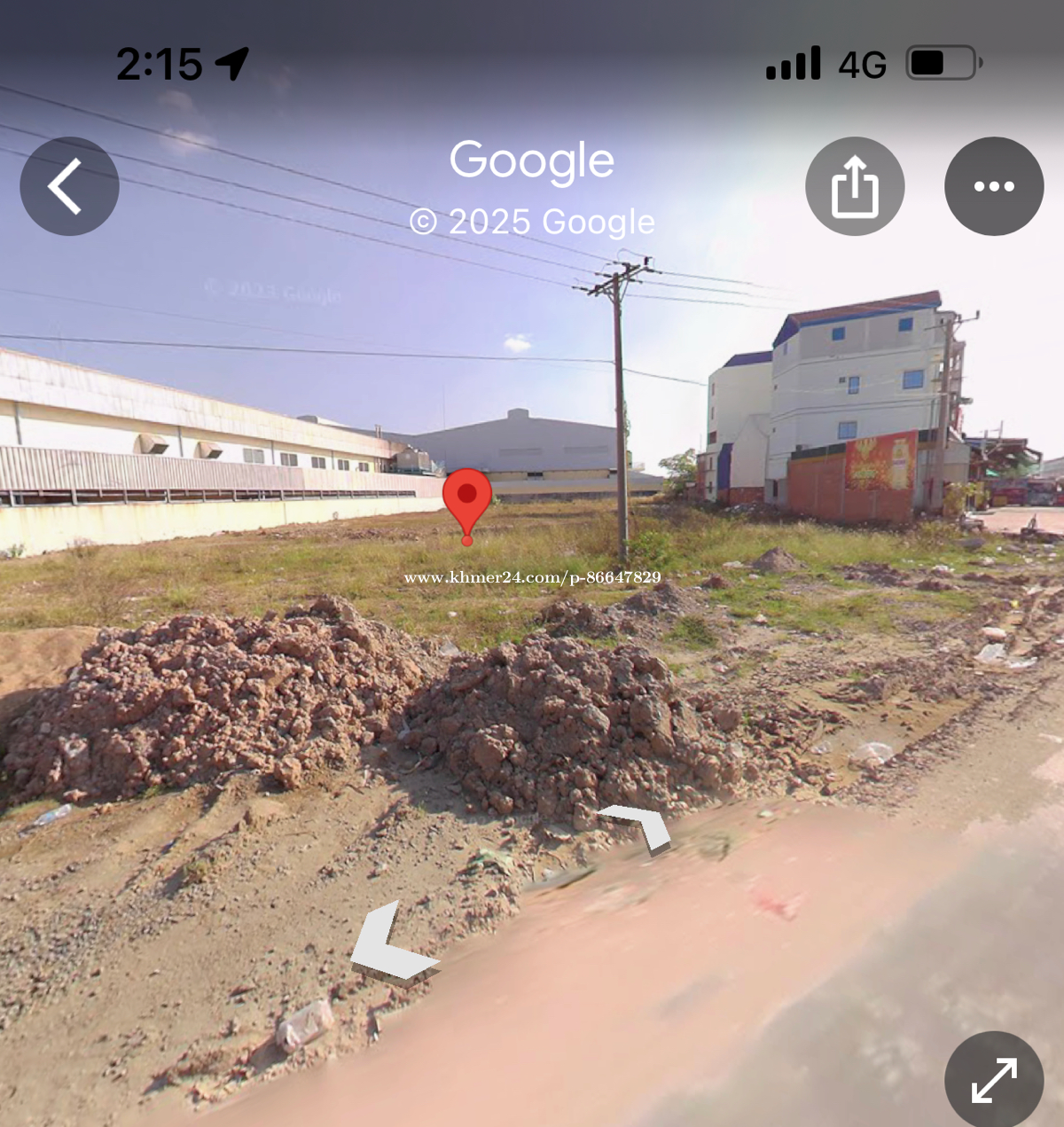The height and width of the screenshot is (1127, 1064).
Task: Move along the road with right arrow
Action: point(640,826)
